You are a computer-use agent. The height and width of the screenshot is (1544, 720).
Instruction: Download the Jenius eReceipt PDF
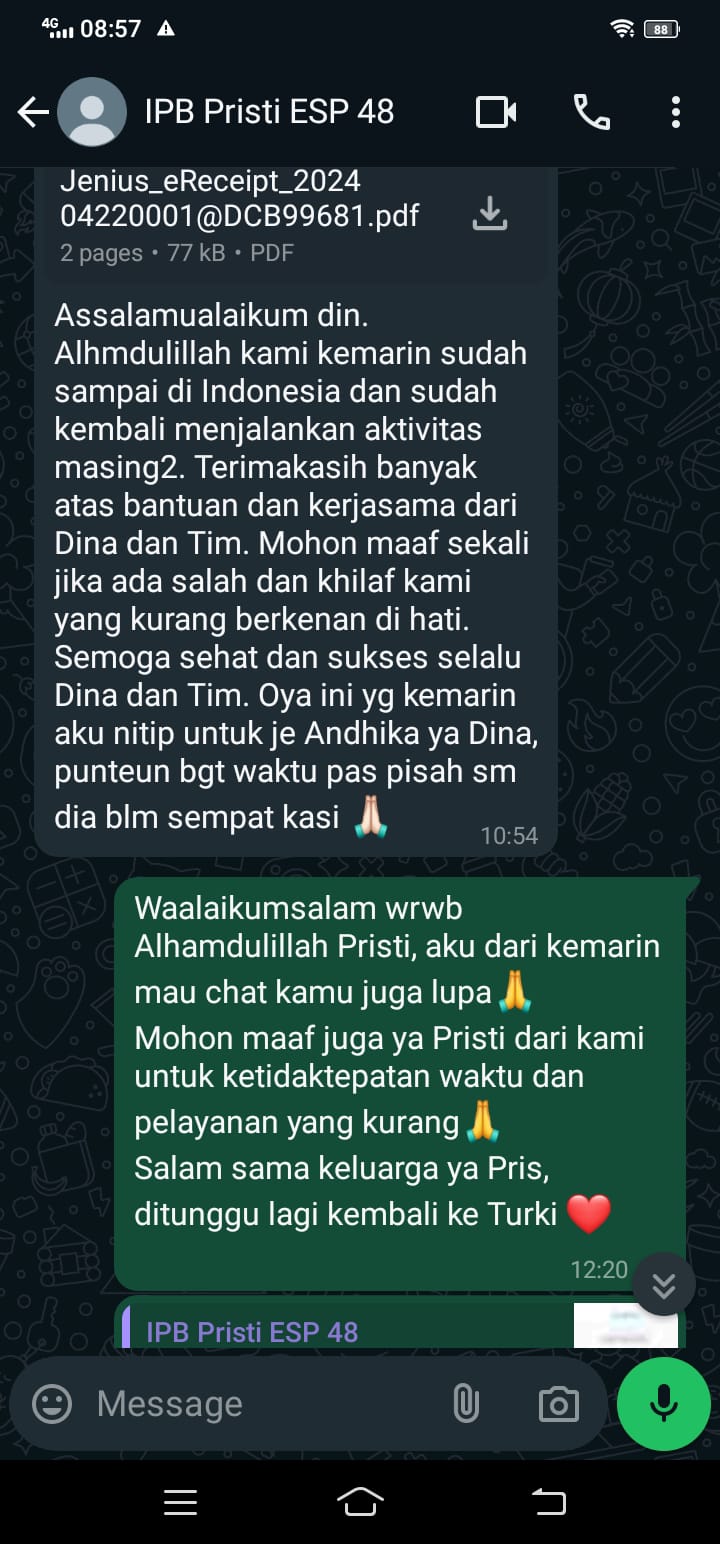point(489,214)
